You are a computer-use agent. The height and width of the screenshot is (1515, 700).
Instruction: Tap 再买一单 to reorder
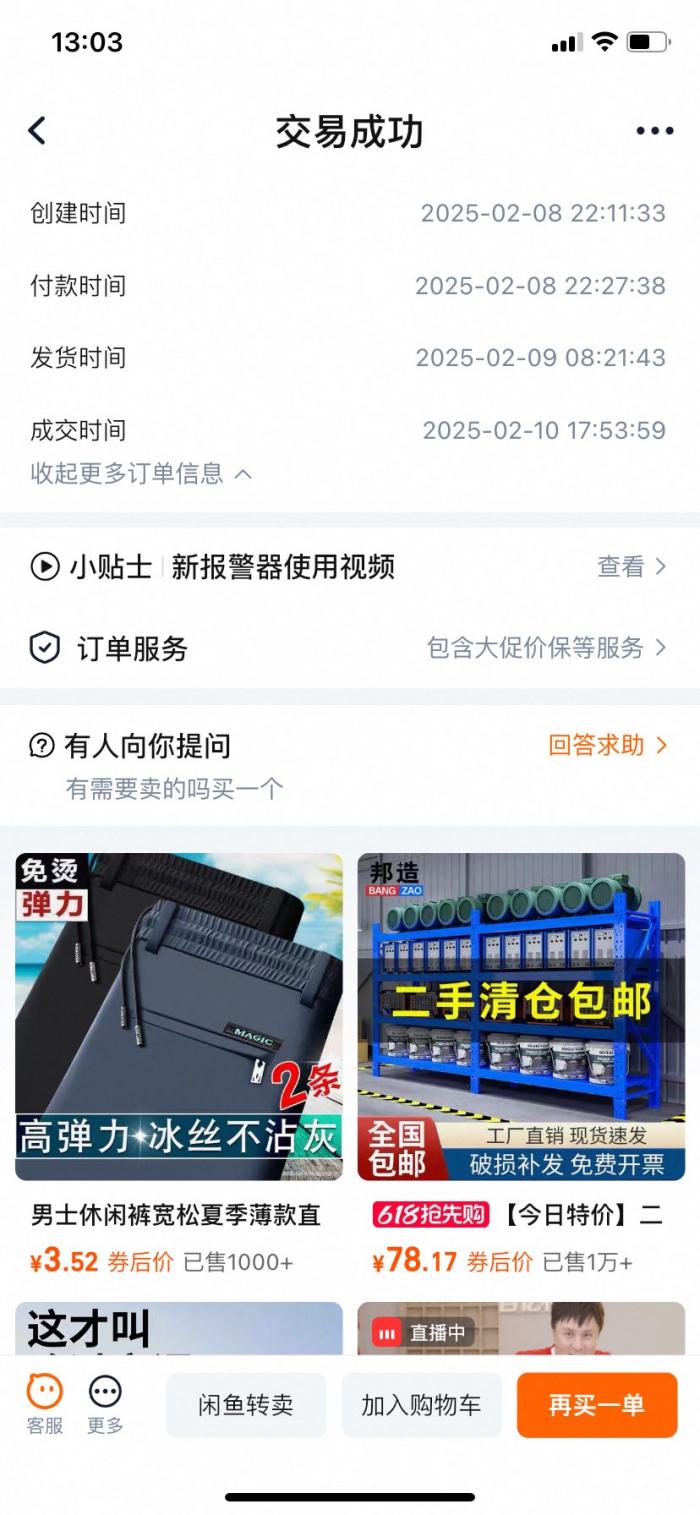[596, 1405]
